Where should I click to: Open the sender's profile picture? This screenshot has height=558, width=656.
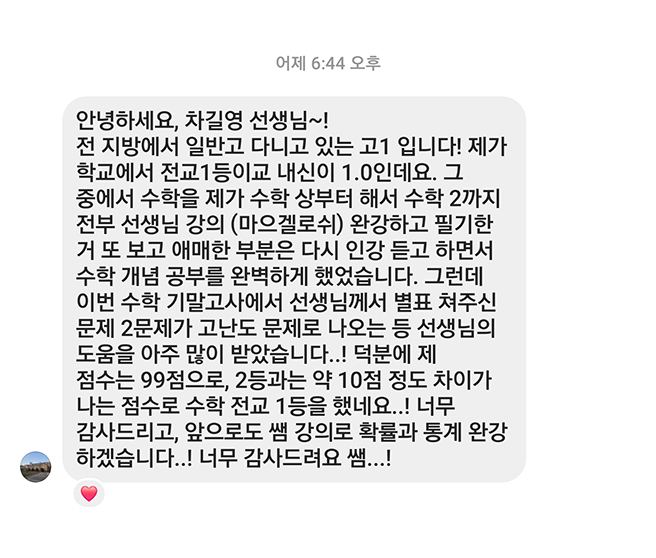[36, 466]
